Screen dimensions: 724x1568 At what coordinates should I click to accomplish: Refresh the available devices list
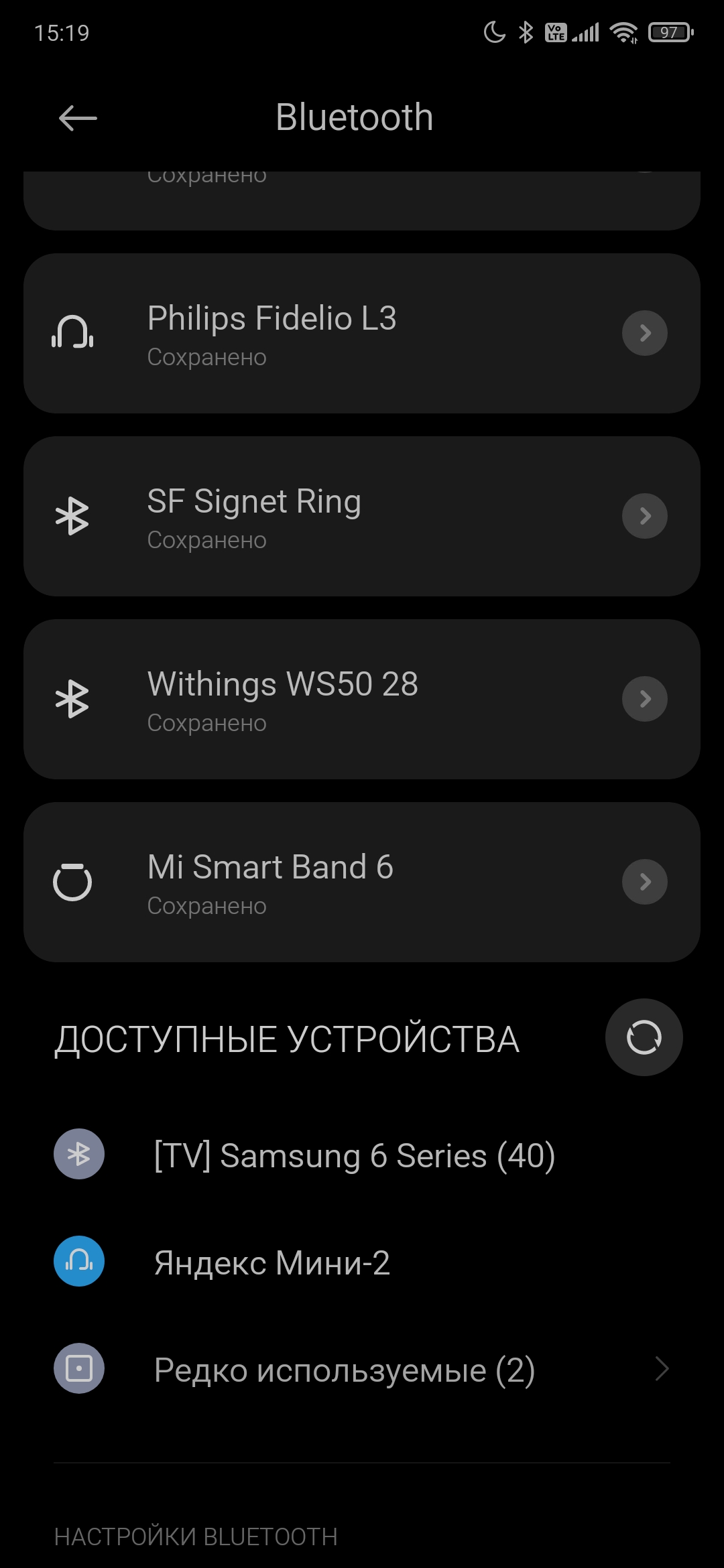(644, 1037)
